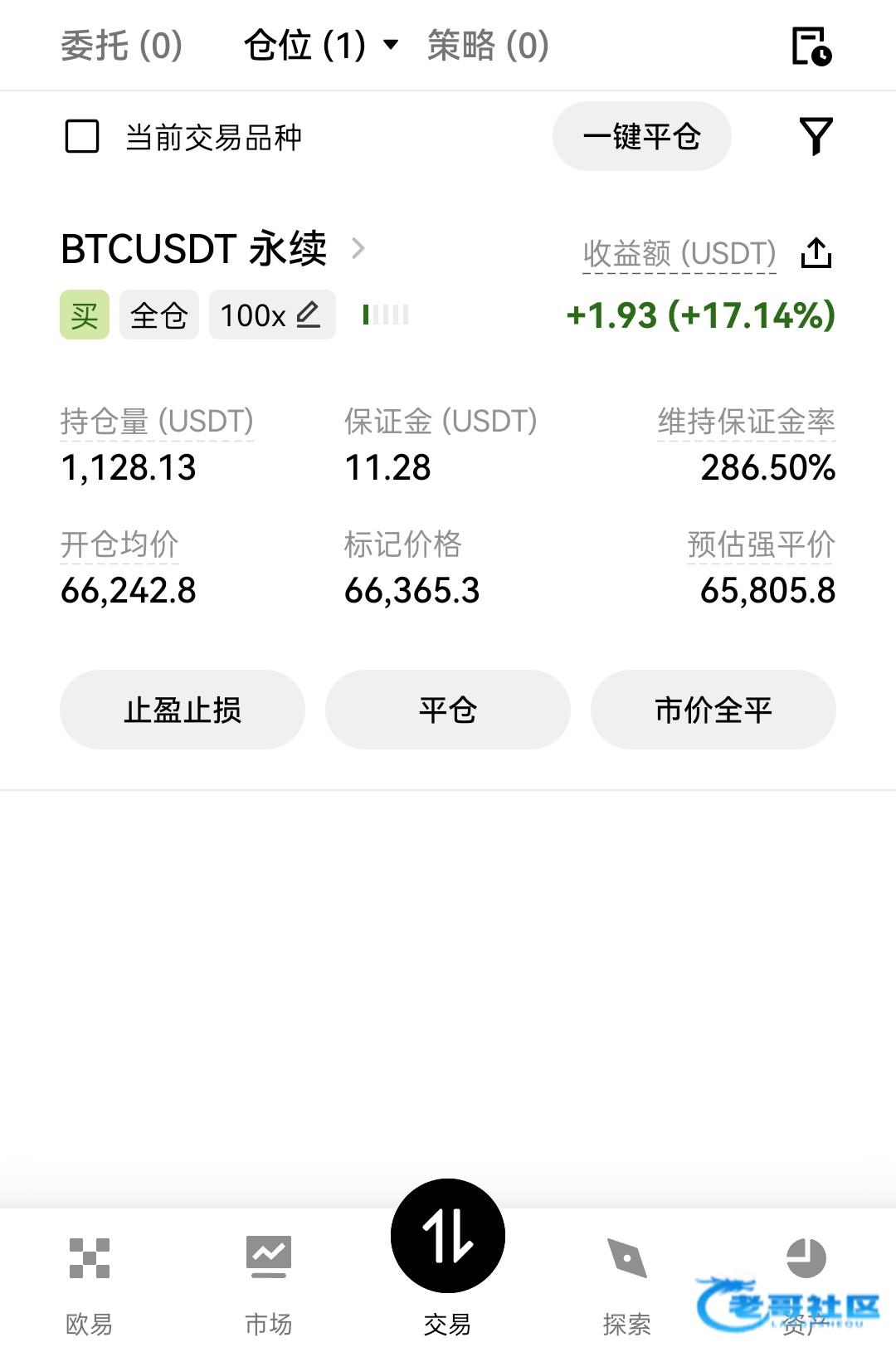
Task: Switch to the 策略 (0) tab
Action: [488, 46]
